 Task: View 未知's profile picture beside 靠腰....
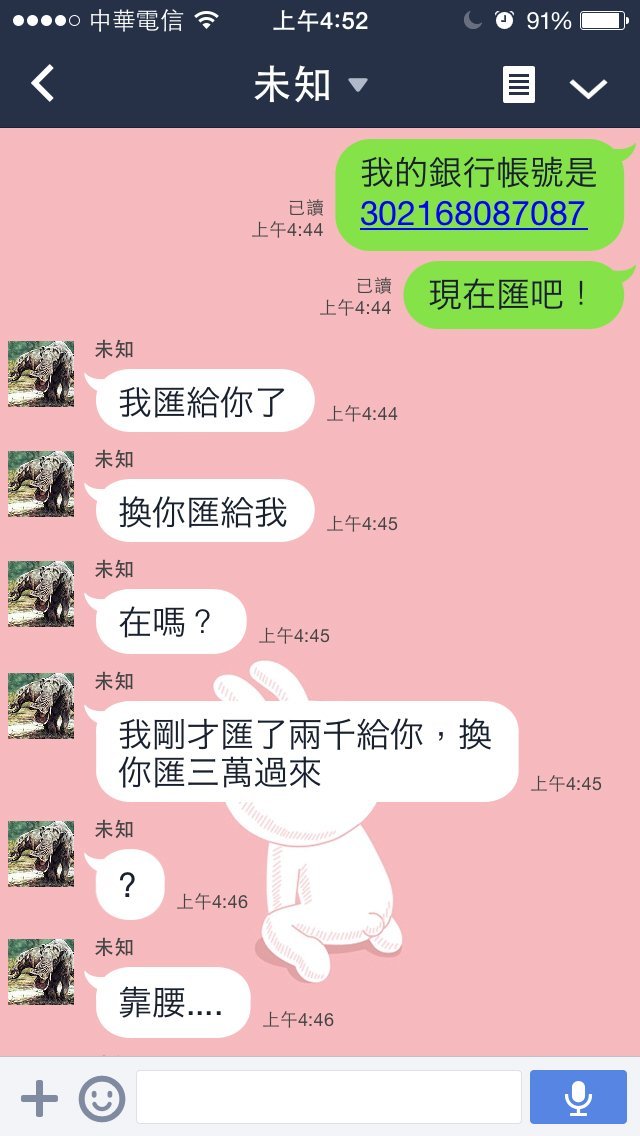point(41,971)
